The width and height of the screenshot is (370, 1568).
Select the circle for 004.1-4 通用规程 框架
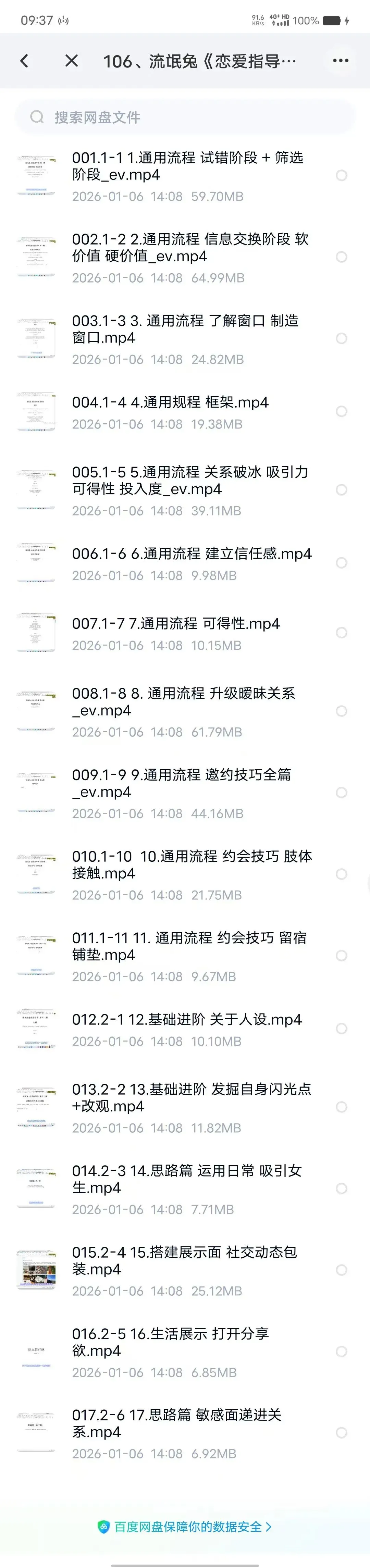pos(342,411)
